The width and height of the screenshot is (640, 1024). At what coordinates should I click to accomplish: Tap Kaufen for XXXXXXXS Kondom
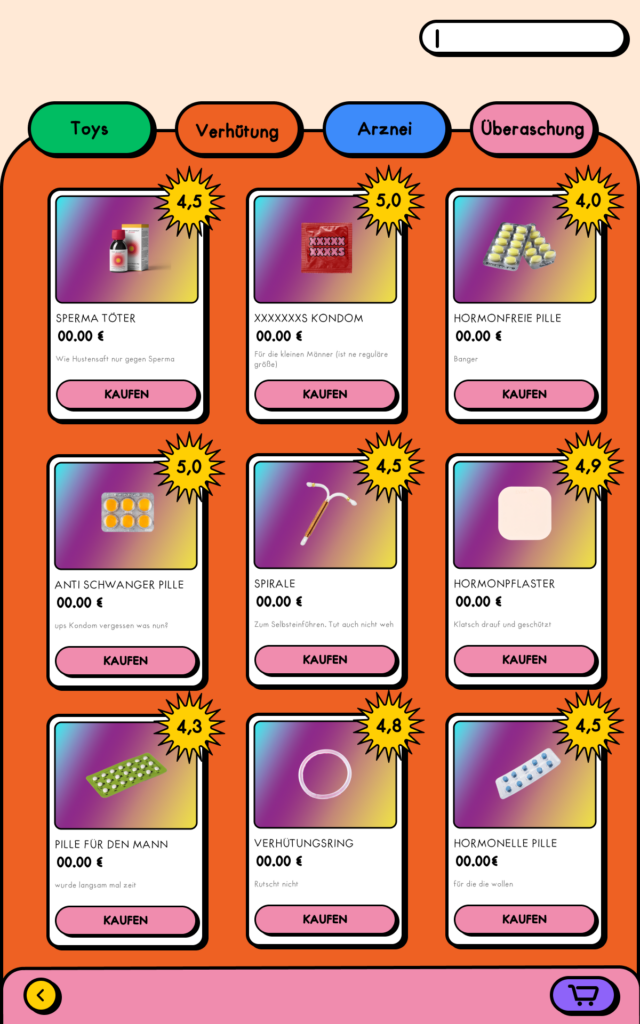(x=325, y=394)
